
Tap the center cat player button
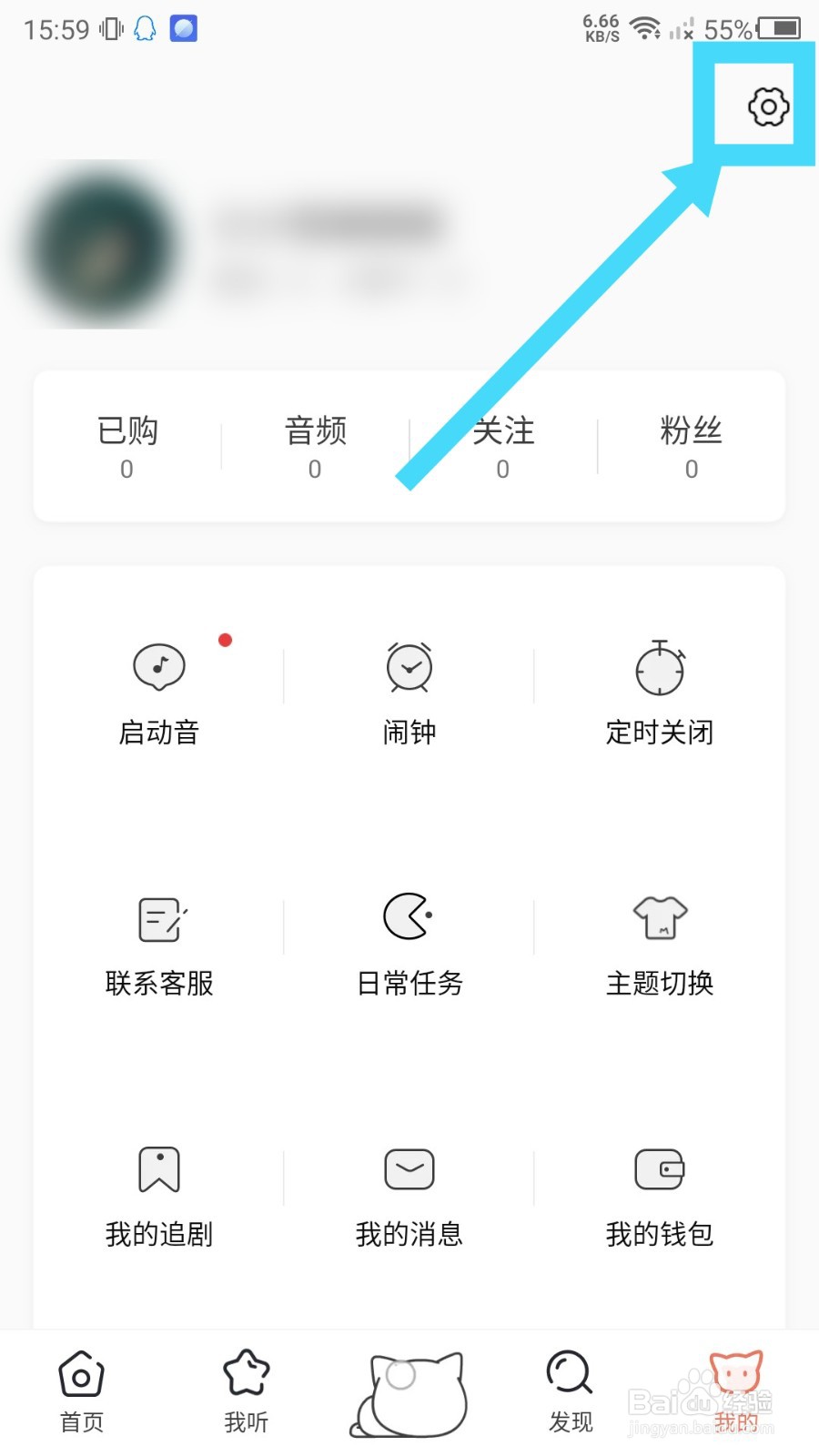(409, 1394)
